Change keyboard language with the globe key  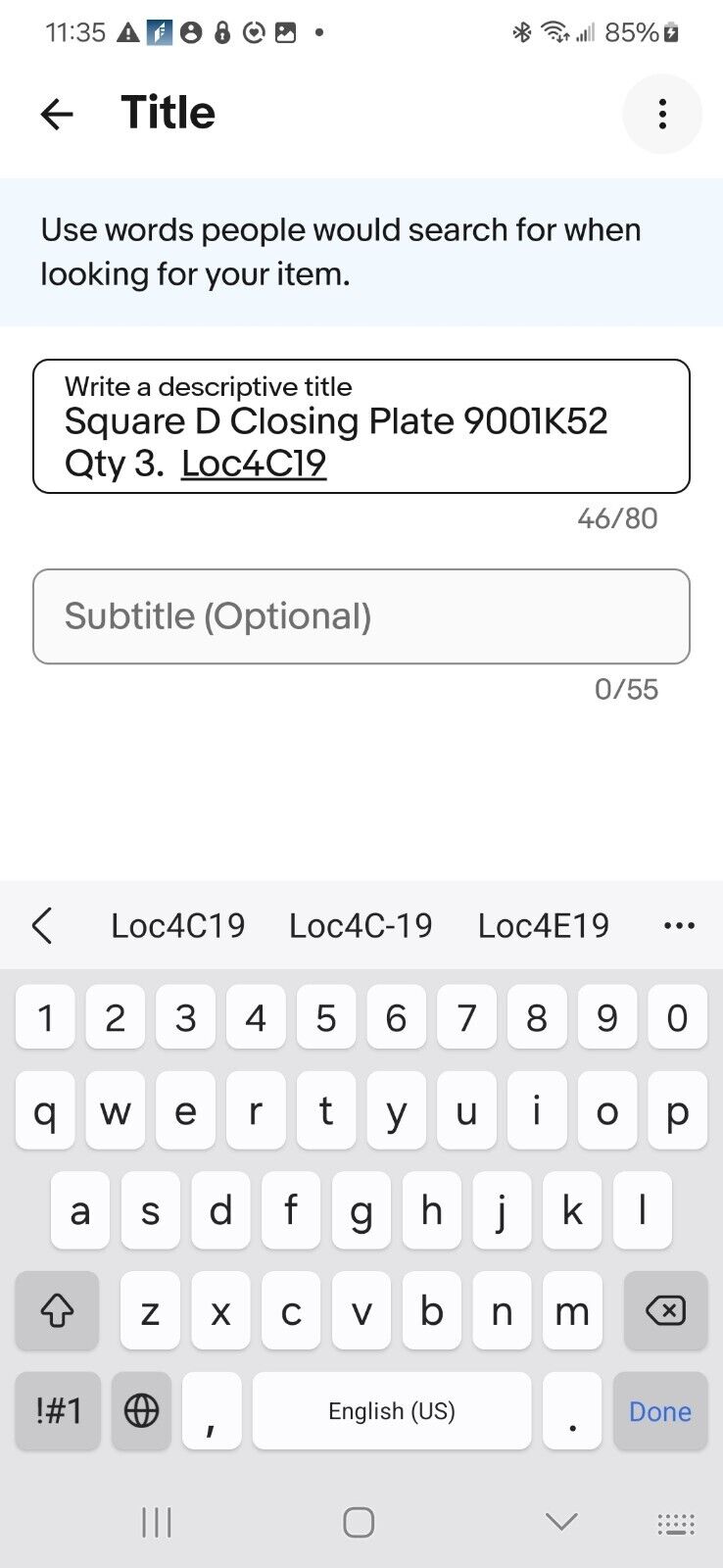point(141,1411)
